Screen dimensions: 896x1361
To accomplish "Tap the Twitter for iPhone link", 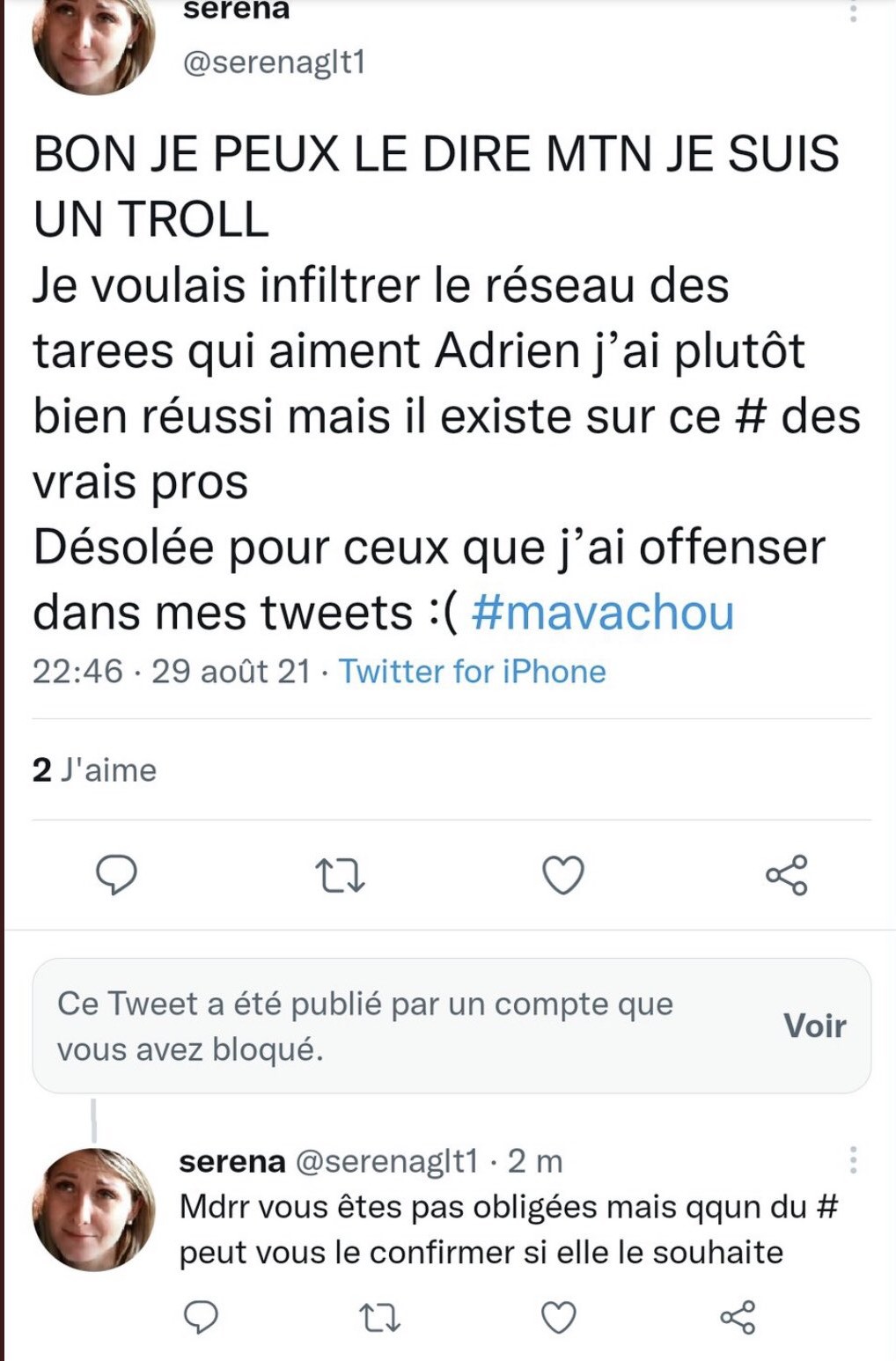I will point(473,672).
